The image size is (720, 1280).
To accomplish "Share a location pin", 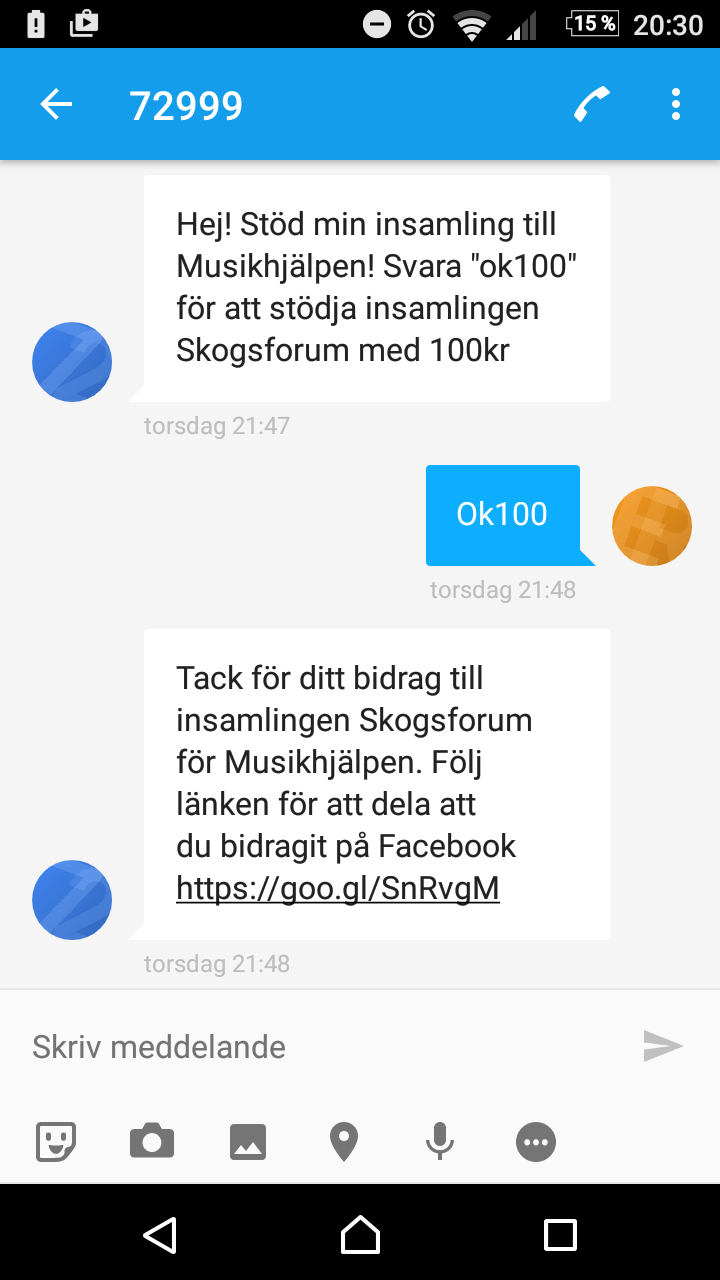I will click(x=344, y=1141).
